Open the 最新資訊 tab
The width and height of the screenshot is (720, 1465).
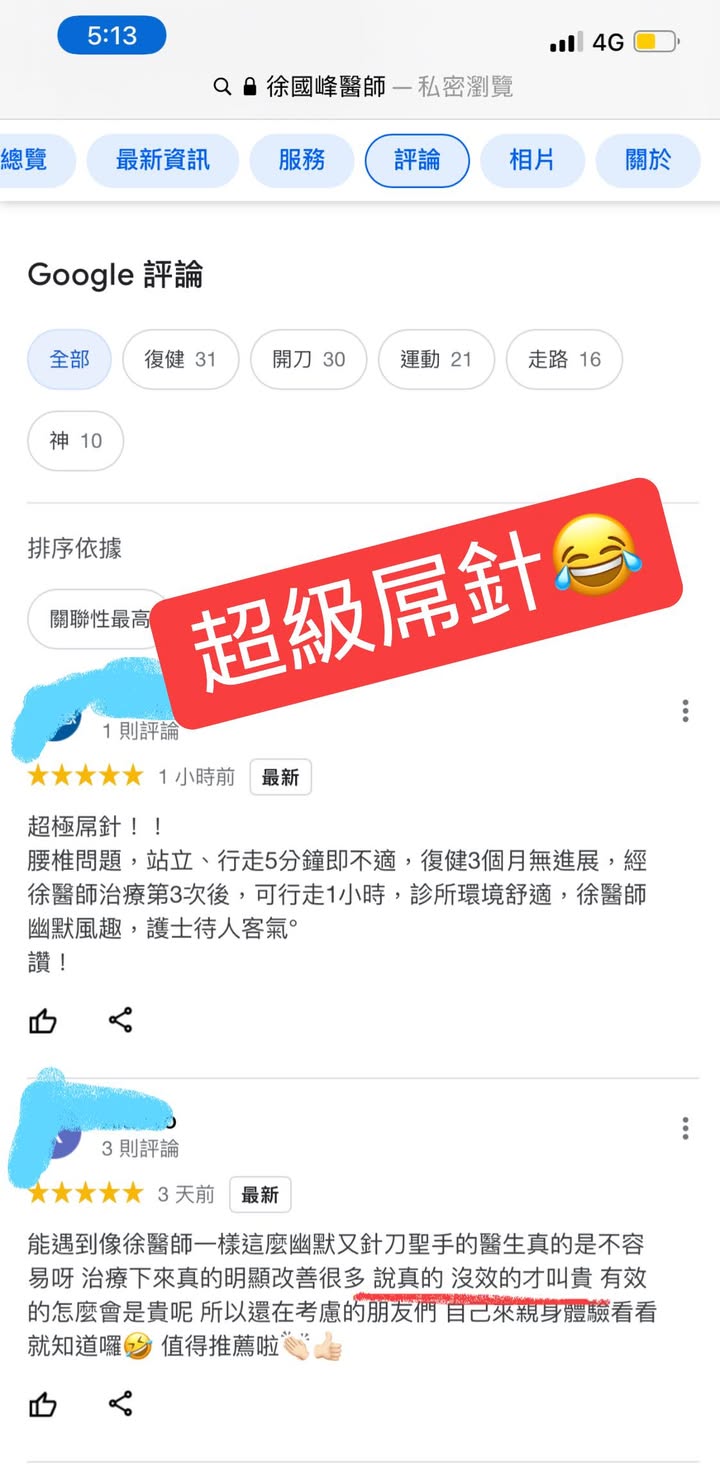point(163,160)
